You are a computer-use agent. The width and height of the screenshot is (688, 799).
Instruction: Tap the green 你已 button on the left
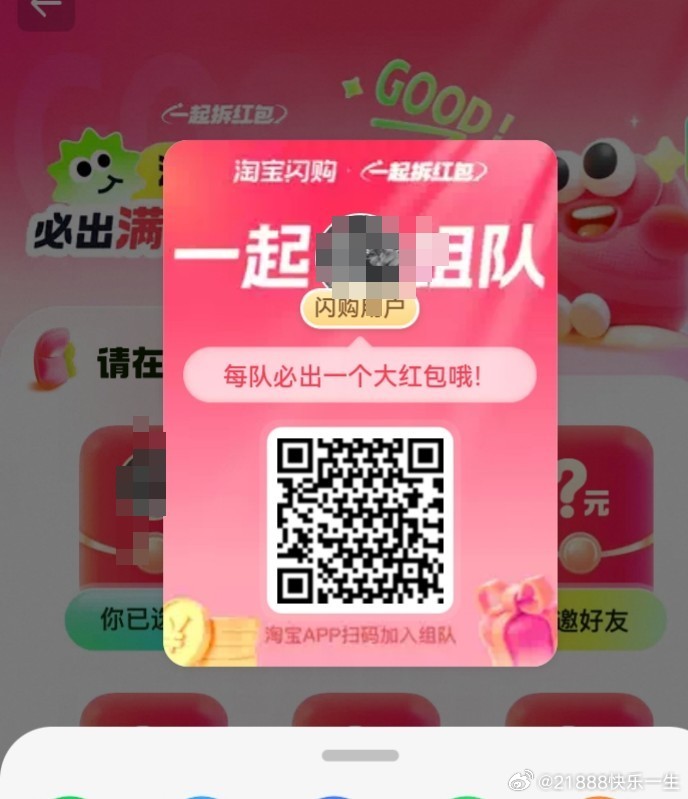coord(115,619)
